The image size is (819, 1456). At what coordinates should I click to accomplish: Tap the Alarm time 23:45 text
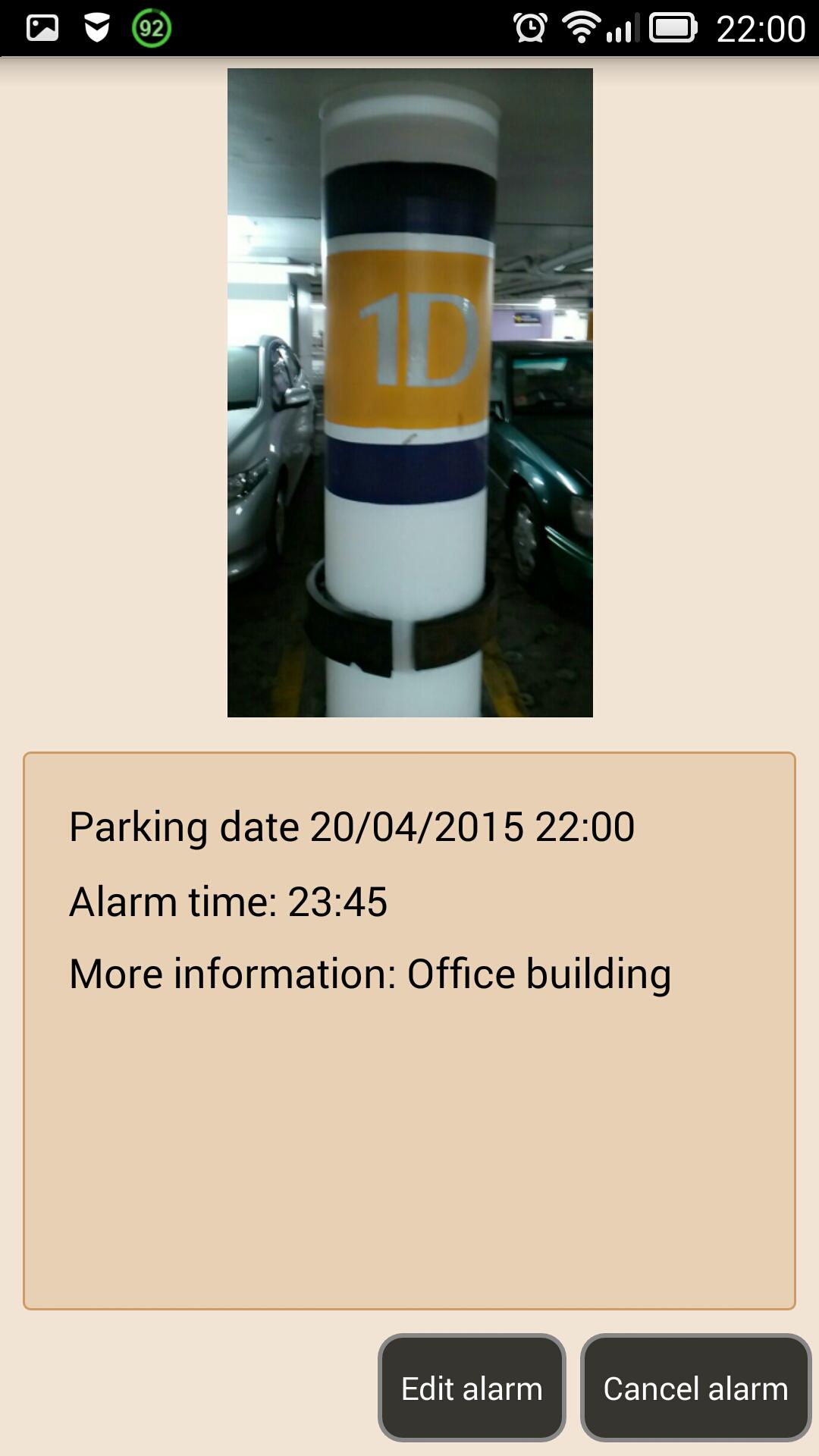point(227,904)
